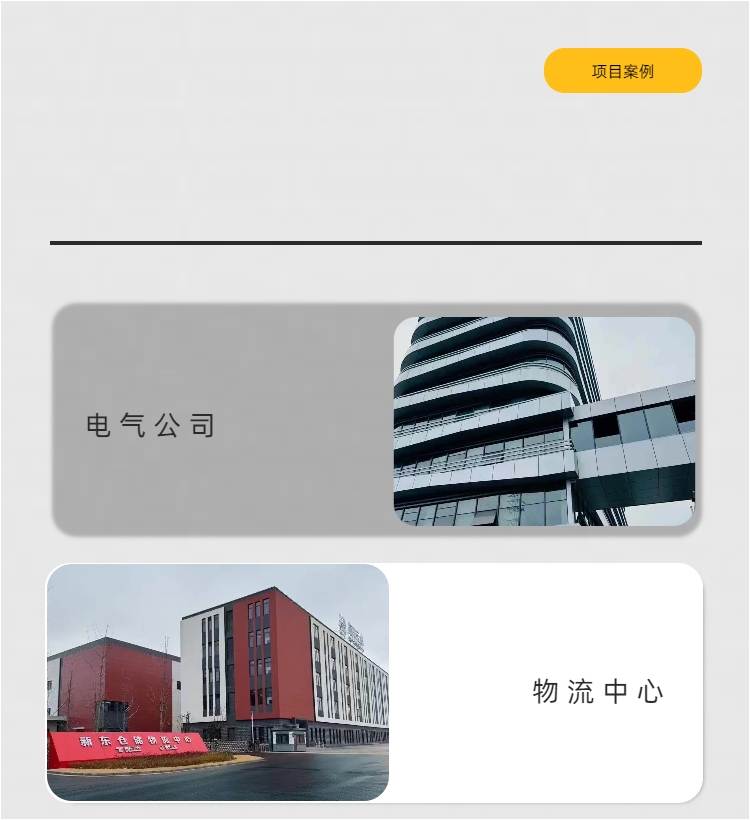
Task: Open the 电气公司 project card
Action: click(x=376, y=420)
